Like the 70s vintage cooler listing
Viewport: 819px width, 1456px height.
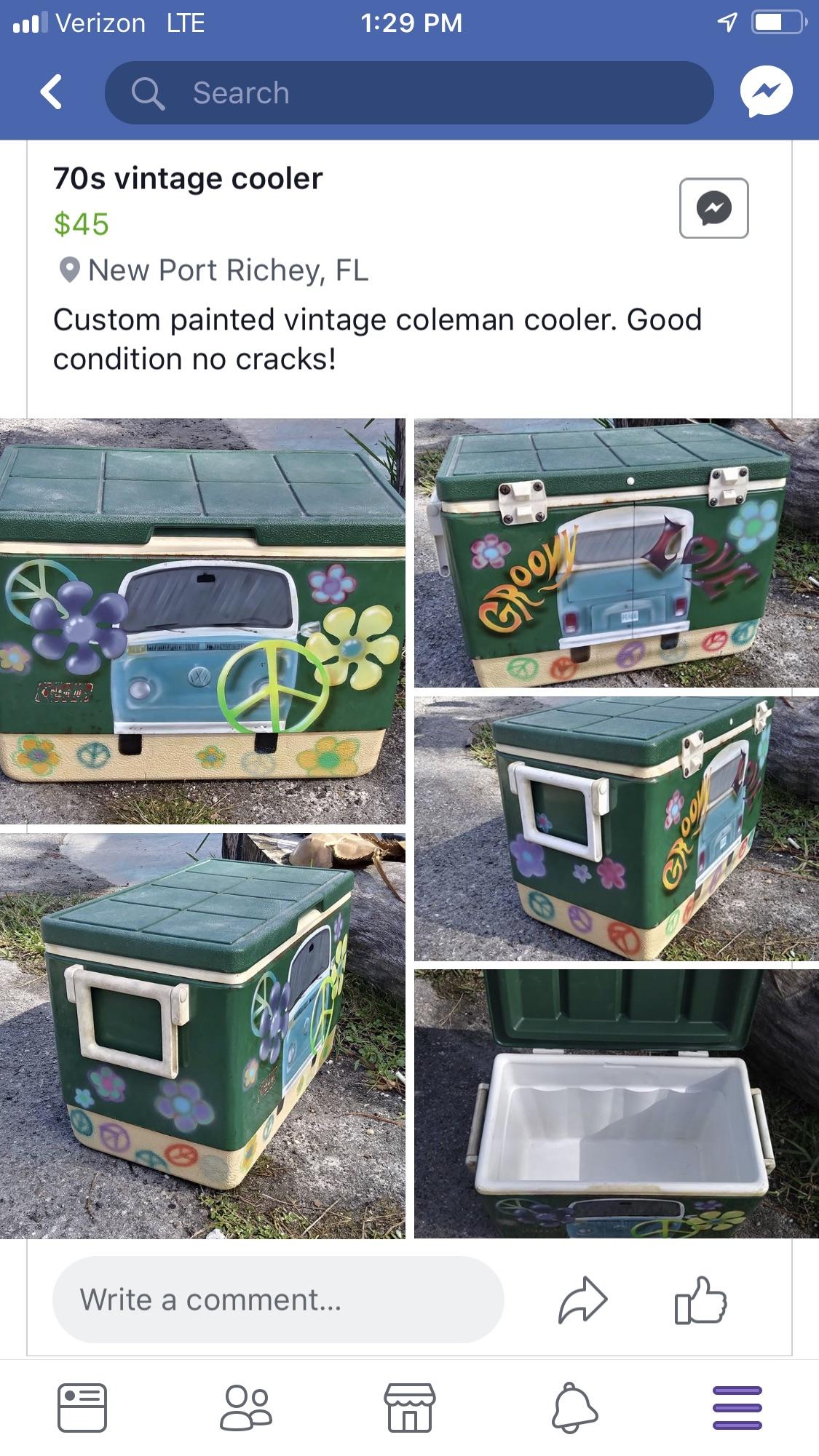click(703, 1300)
